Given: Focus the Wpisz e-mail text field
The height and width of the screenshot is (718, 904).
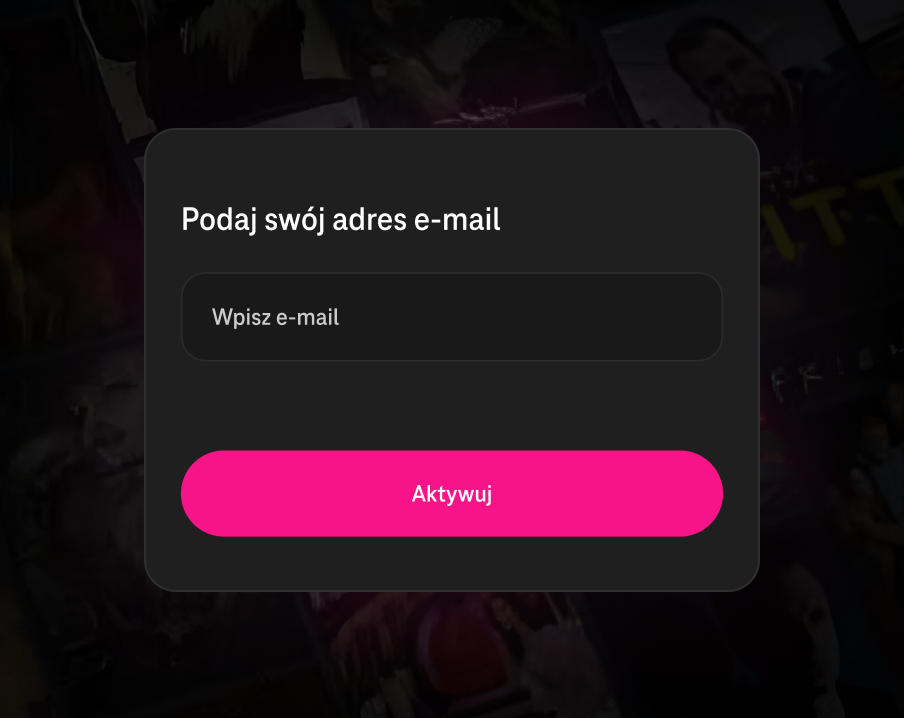Looking at the screenshot, I should click(x=451, y=317).
